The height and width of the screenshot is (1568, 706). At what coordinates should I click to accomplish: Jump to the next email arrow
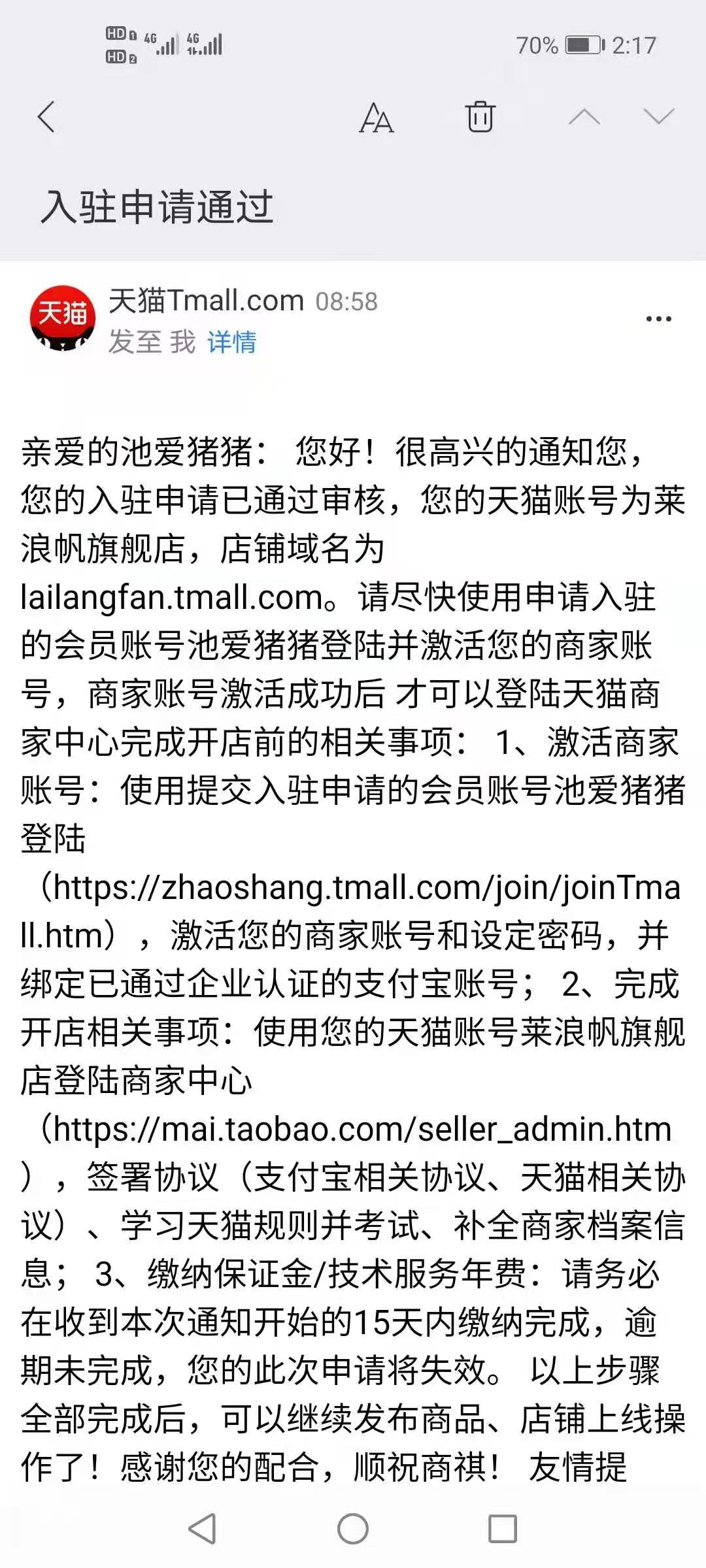click(658, 118)
